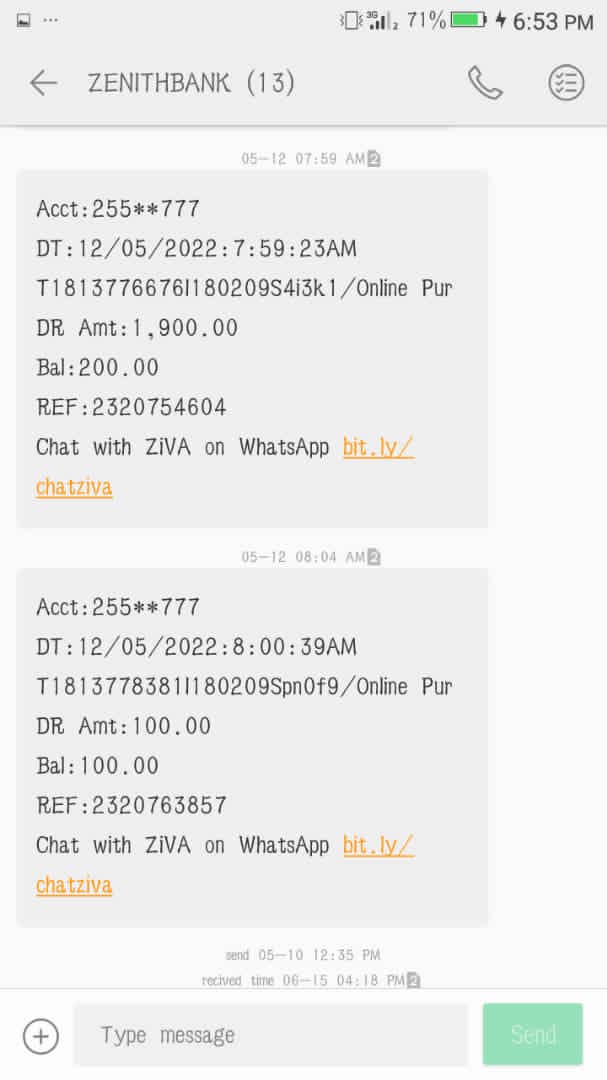
Task: Open bit.ly/chatziva link in the 8:00:39AM message
Action: (378, 845)
